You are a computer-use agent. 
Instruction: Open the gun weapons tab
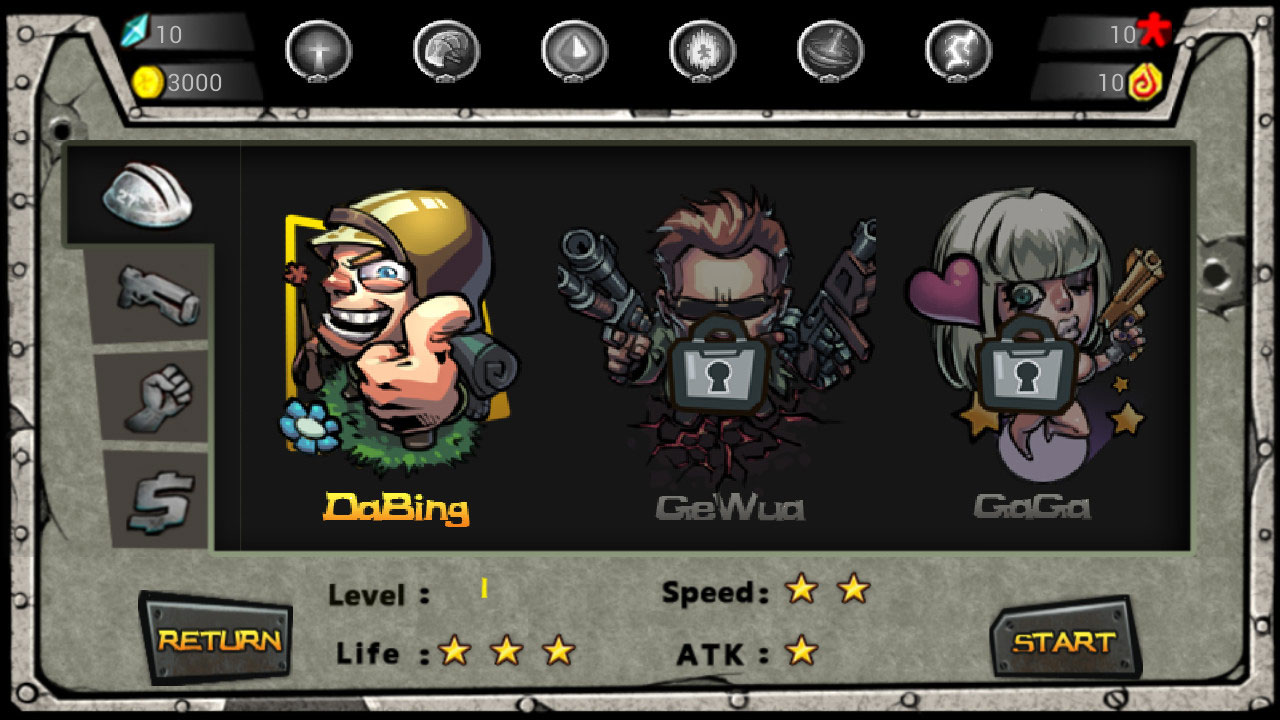(157, 293)
